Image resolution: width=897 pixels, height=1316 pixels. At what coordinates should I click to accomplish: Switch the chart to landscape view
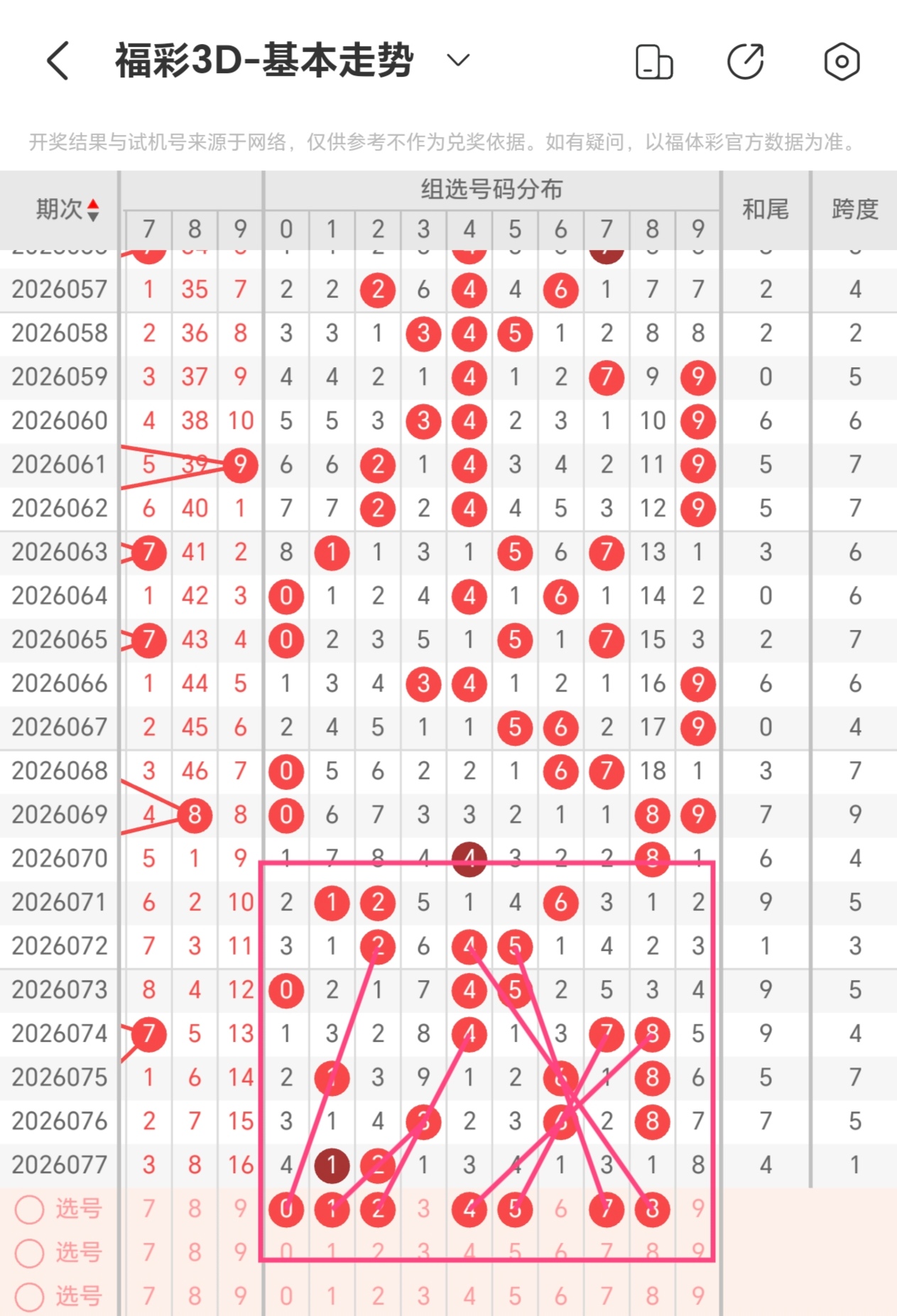pyautogui.click(x=653, y=62)
